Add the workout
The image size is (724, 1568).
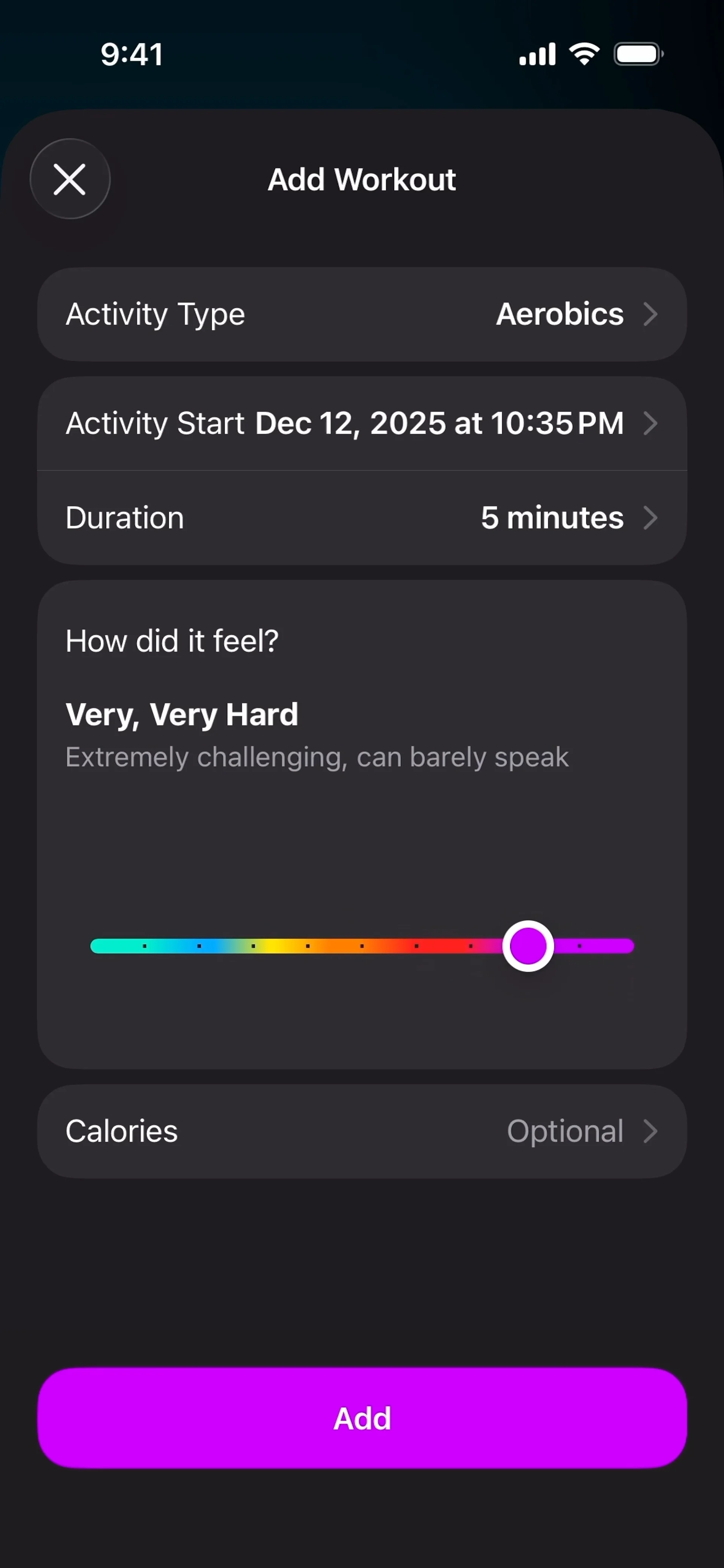click(x=362, y=1418)
